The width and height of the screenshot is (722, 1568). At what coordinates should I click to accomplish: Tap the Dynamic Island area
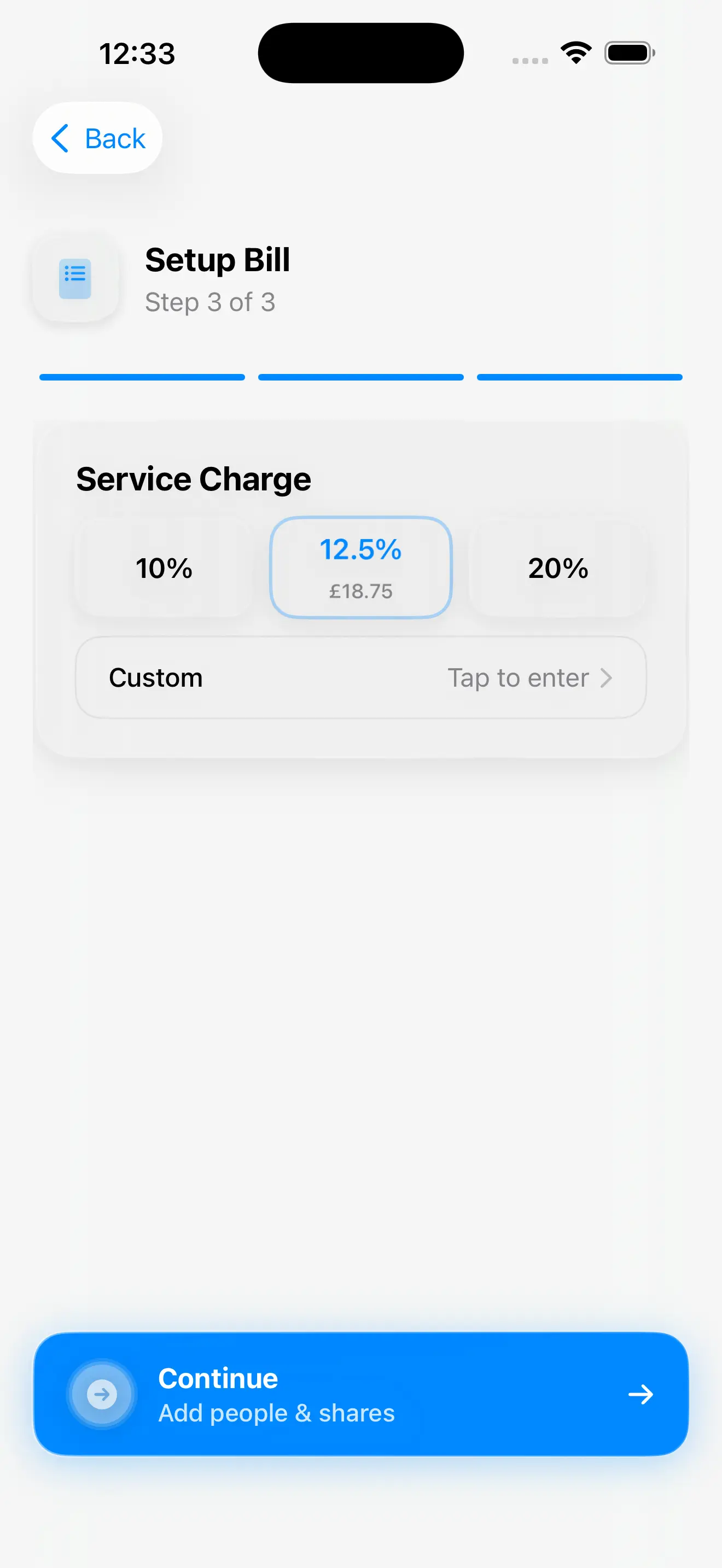pyautogui.click(x=360, y=52)
